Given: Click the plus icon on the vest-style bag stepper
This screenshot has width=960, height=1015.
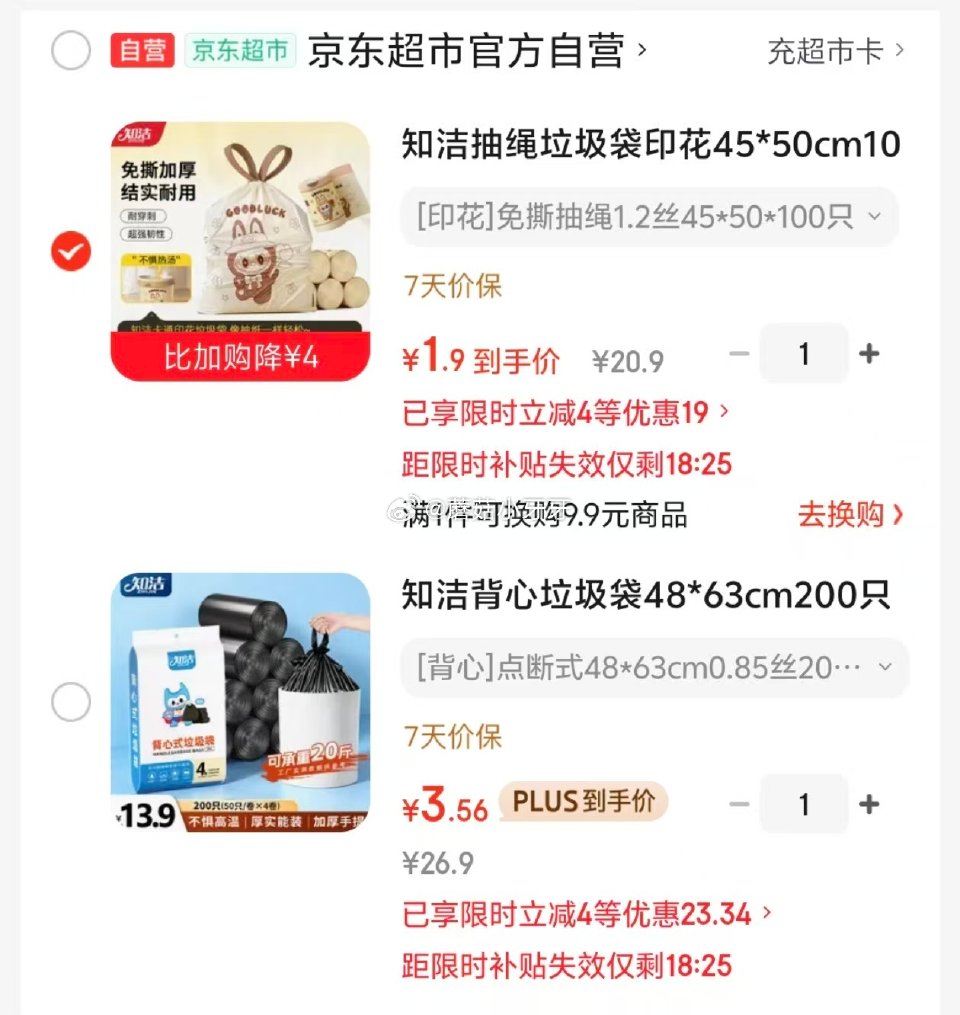Looking at the screenshot, I should tap(869, 805).
